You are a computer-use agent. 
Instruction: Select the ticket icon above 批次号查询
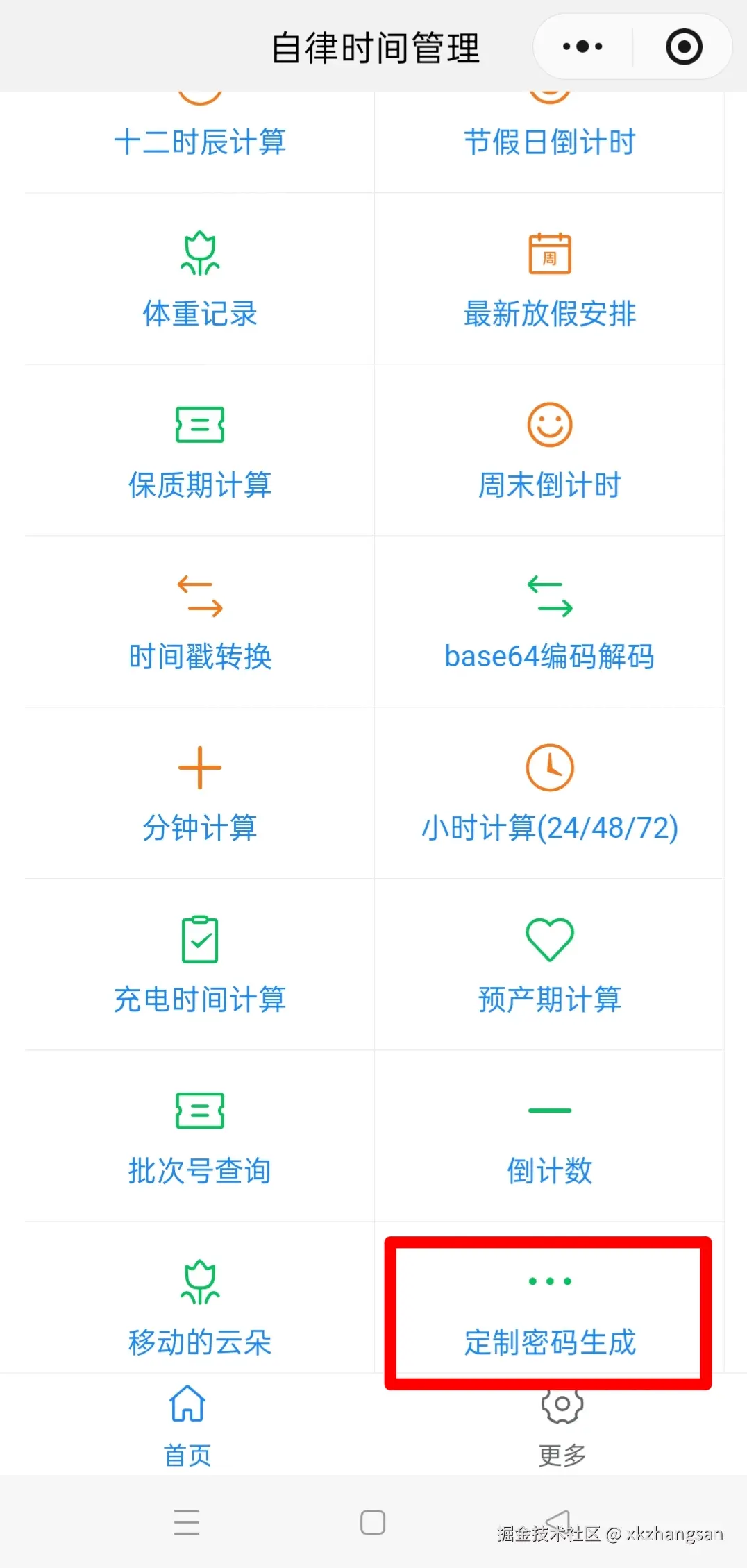pos(199,1111)
